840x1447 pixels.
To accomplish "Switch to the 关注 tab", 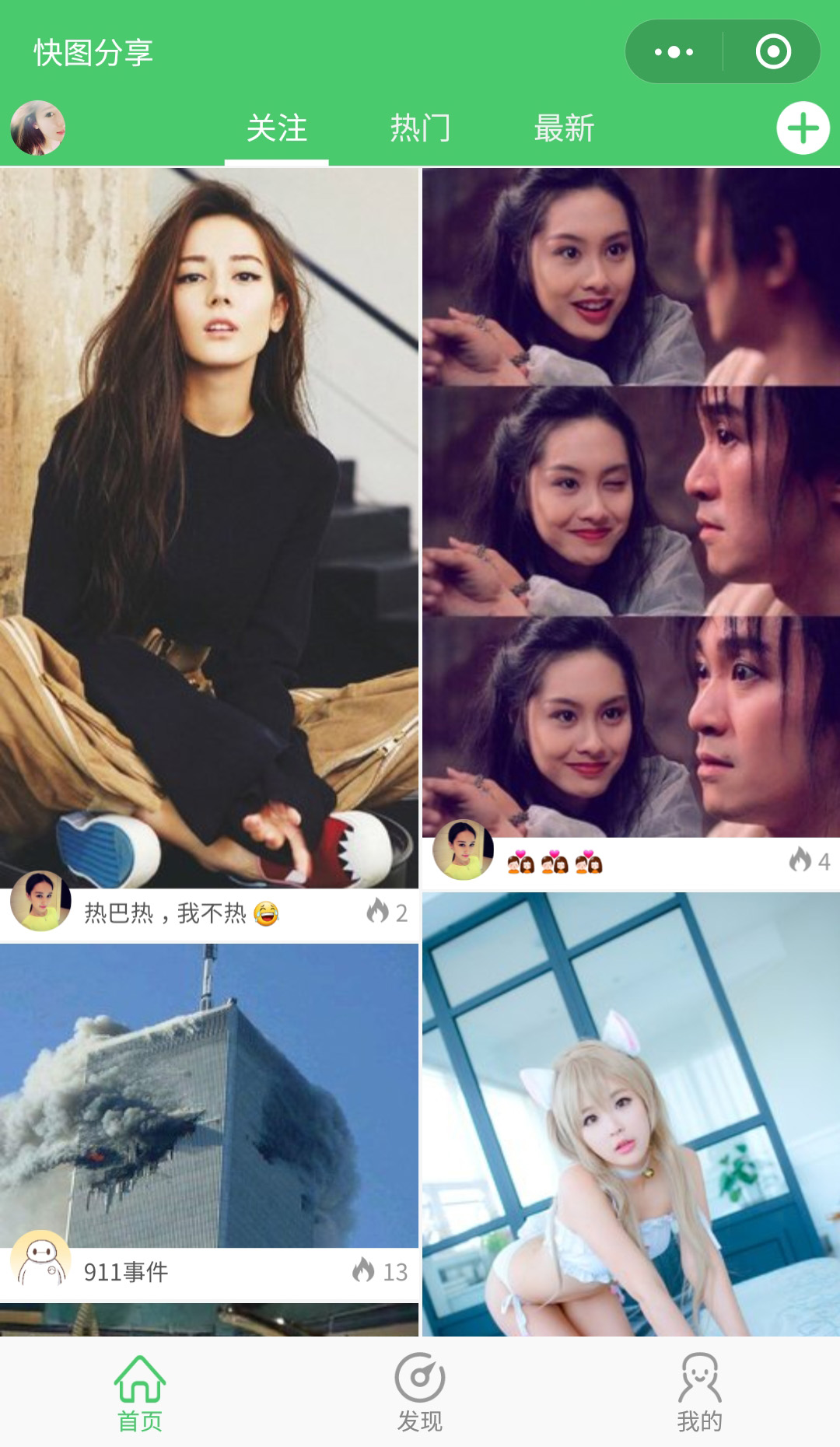I will tap(277, 128).
